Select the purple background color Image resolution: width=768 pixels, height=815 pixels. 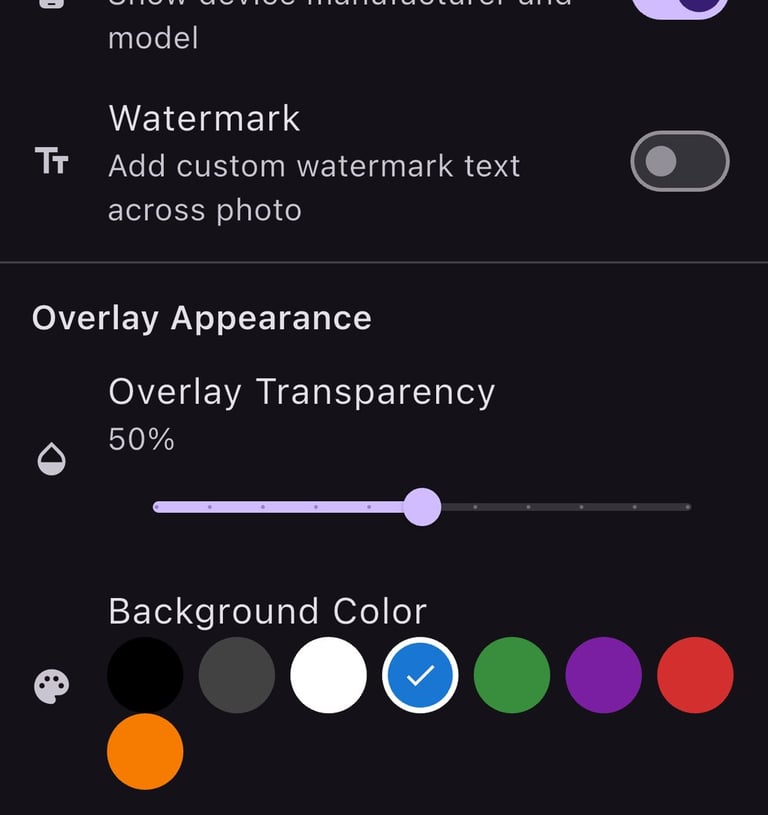pos(604,675)
